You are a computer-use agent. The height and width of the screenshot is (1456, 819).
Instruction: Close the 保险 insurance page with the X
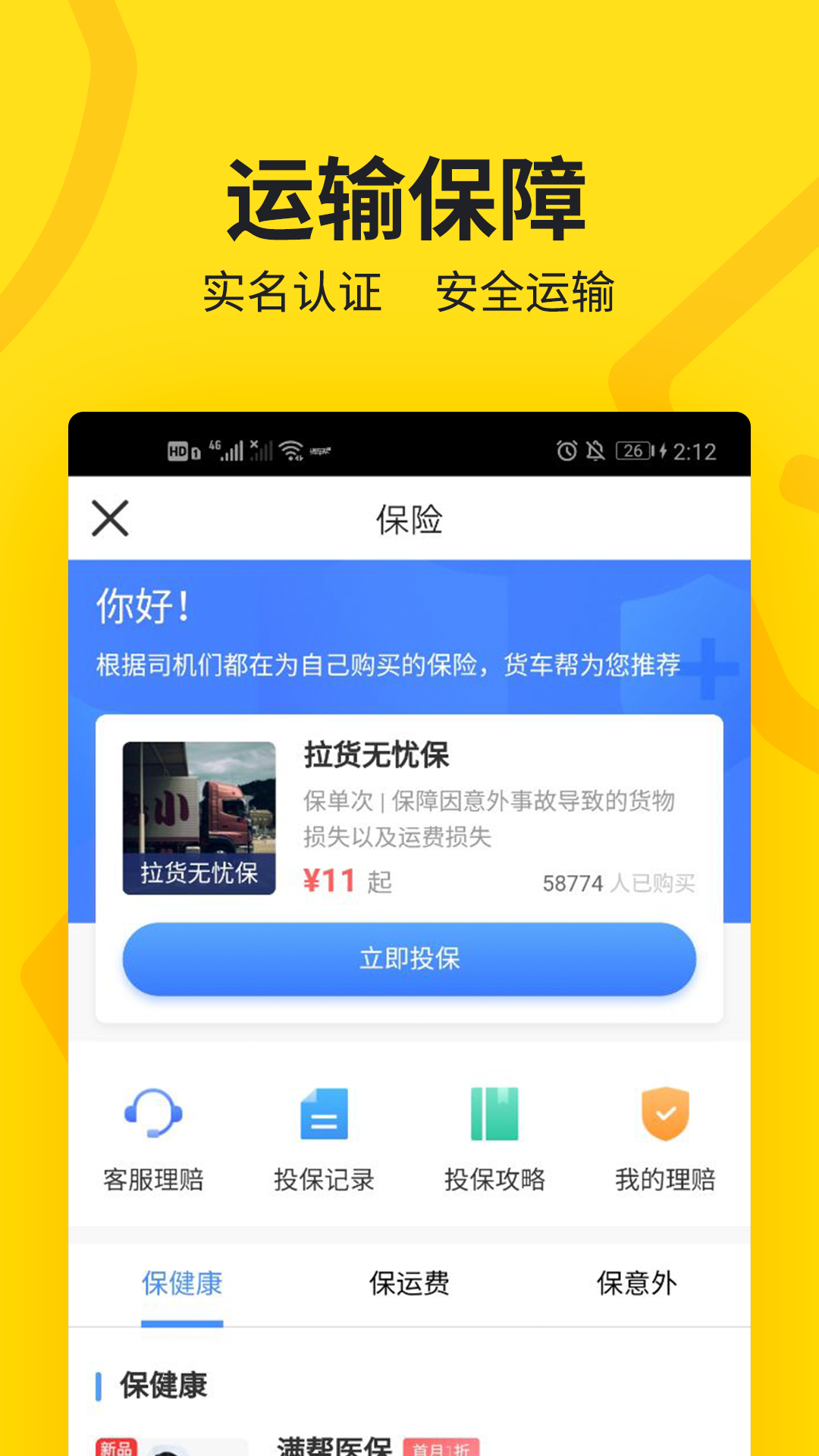click(111, 519)
